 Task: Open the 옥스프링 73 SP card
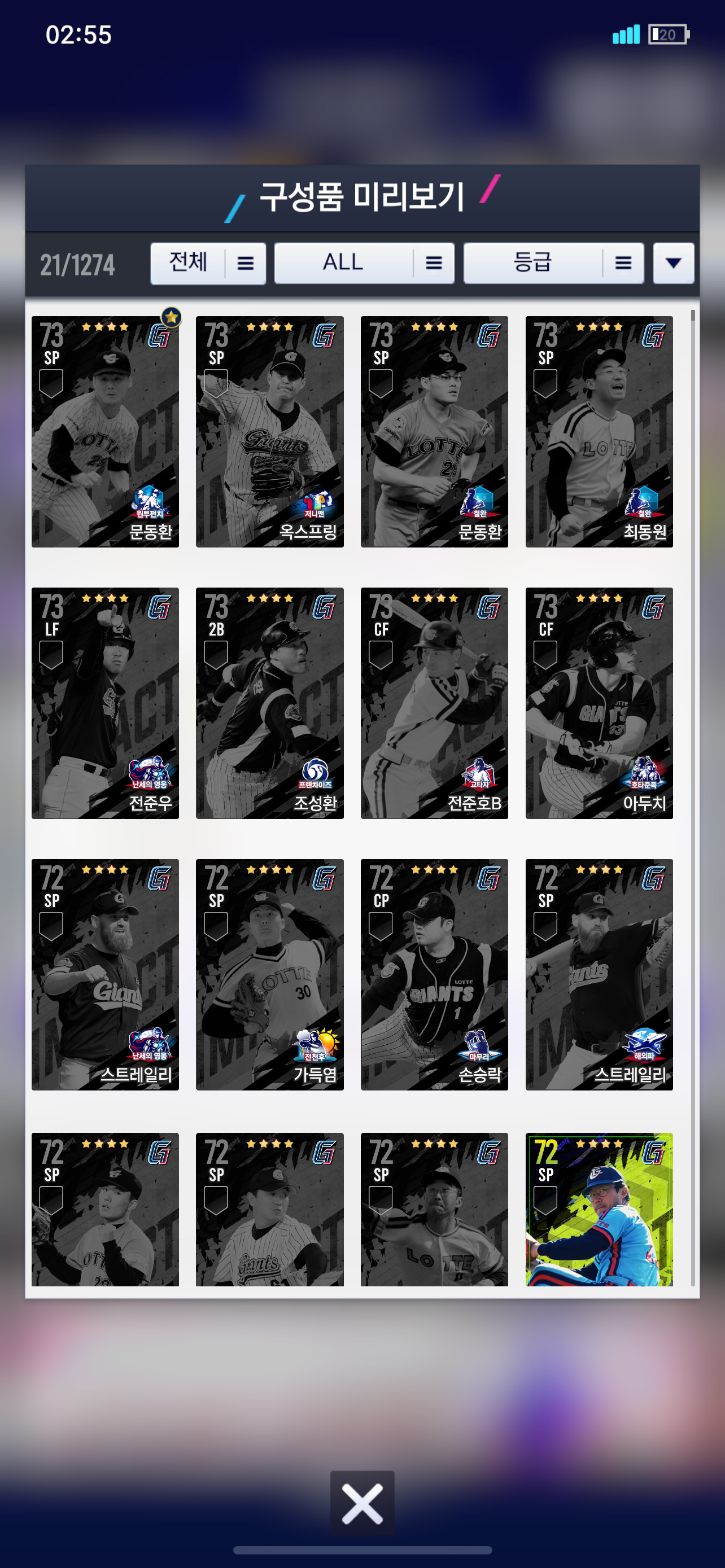click(270, 432)
